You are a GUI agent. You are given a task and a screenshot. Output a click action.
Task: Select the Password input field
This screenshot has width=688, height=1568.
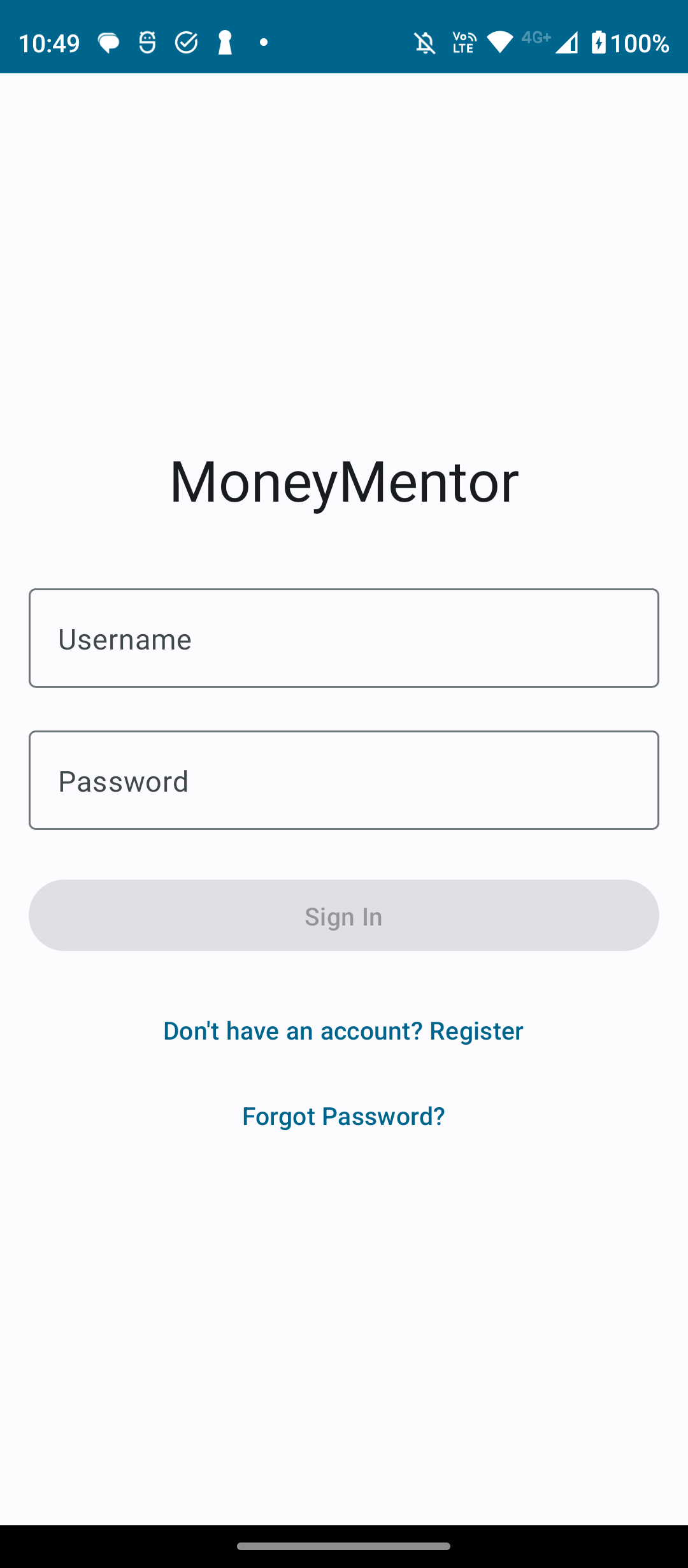pos(344,780)
